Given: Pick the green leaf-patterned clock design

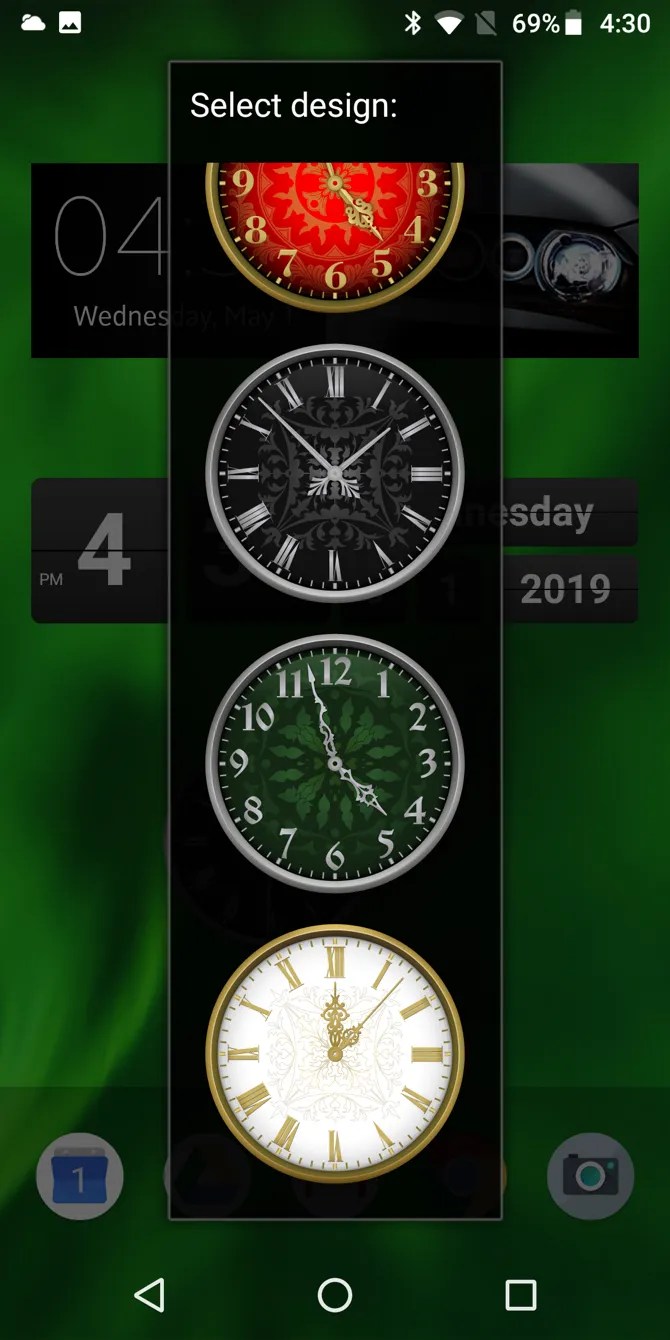Looking at the screenshot, I should [x=335, y=763].
